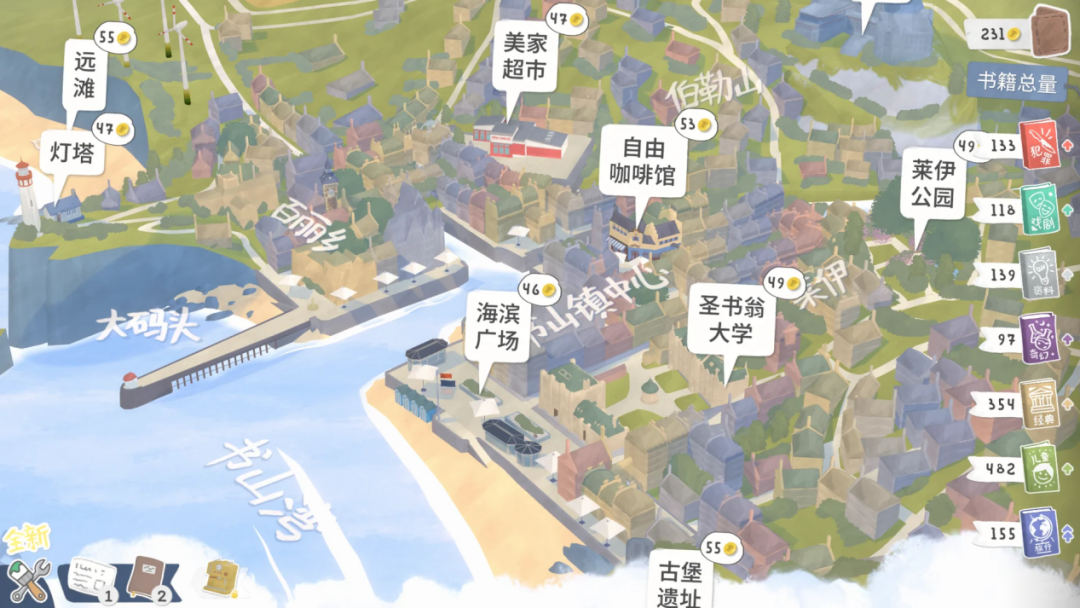Select the 圣书翁大学 location

[x=729, y=320]
